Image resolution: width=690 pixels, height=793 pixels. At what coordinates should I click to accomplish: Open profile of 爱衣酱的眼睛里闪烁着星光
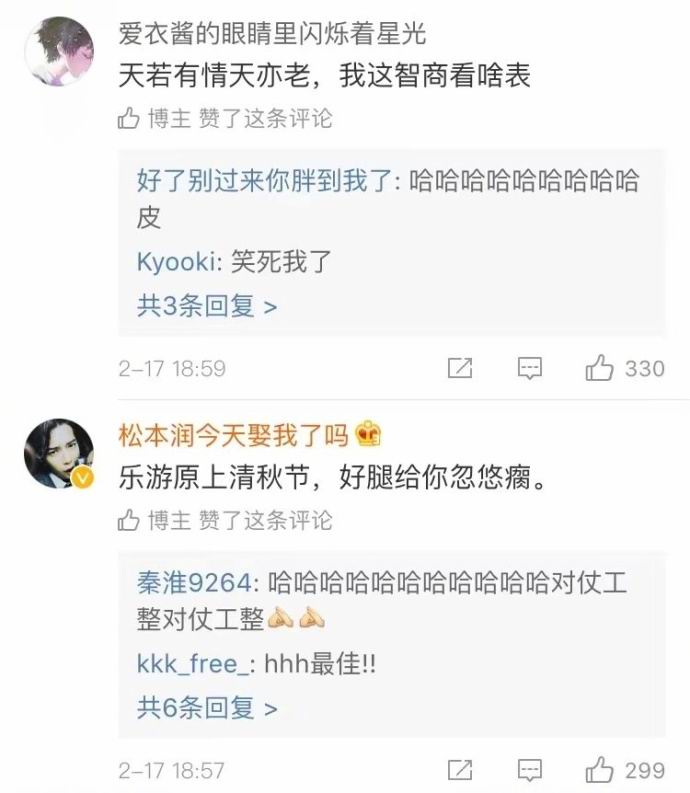(x=271, y=33)
